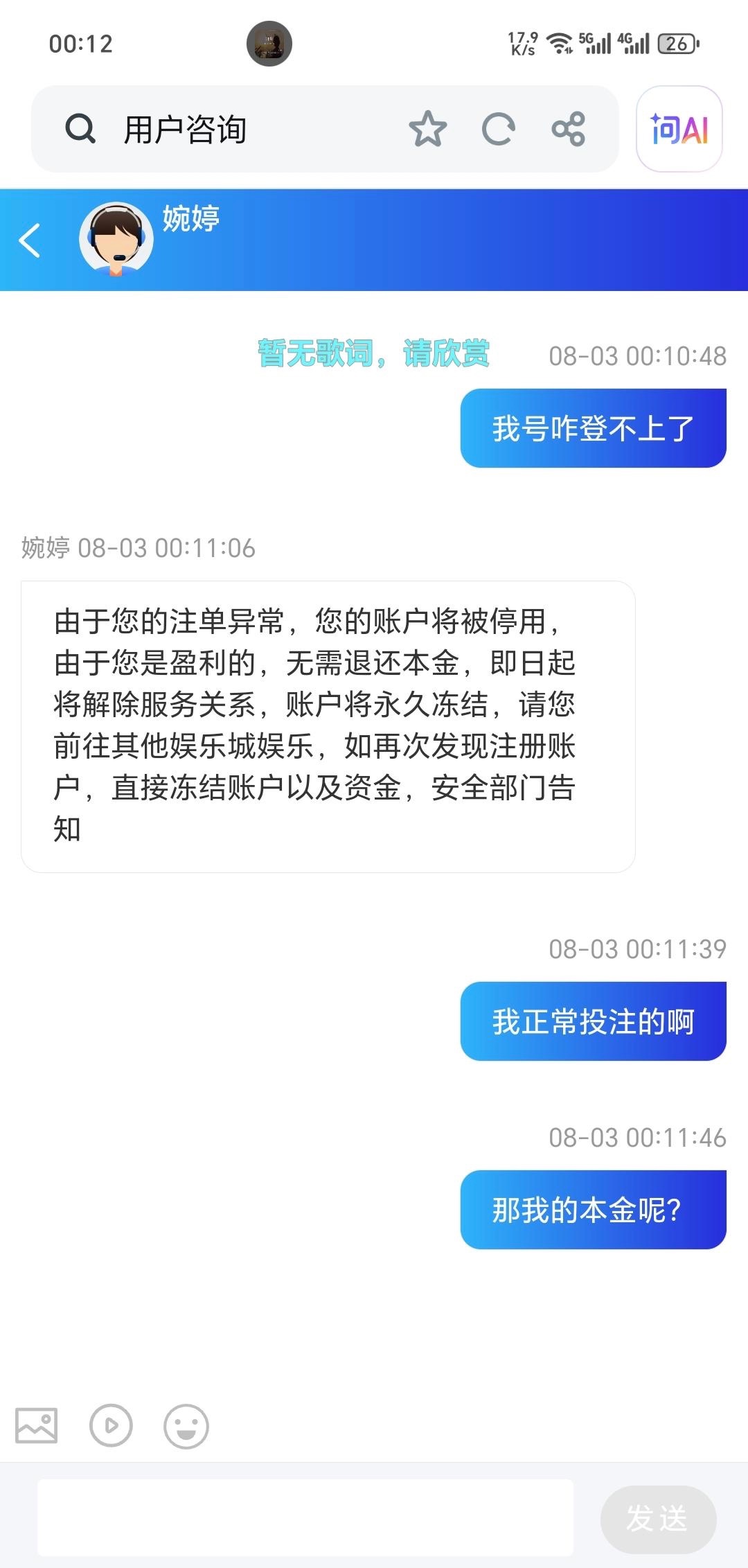Screen dimensions: 748x1568
Task: Open the emoji picker
Action: point(186,1426)
